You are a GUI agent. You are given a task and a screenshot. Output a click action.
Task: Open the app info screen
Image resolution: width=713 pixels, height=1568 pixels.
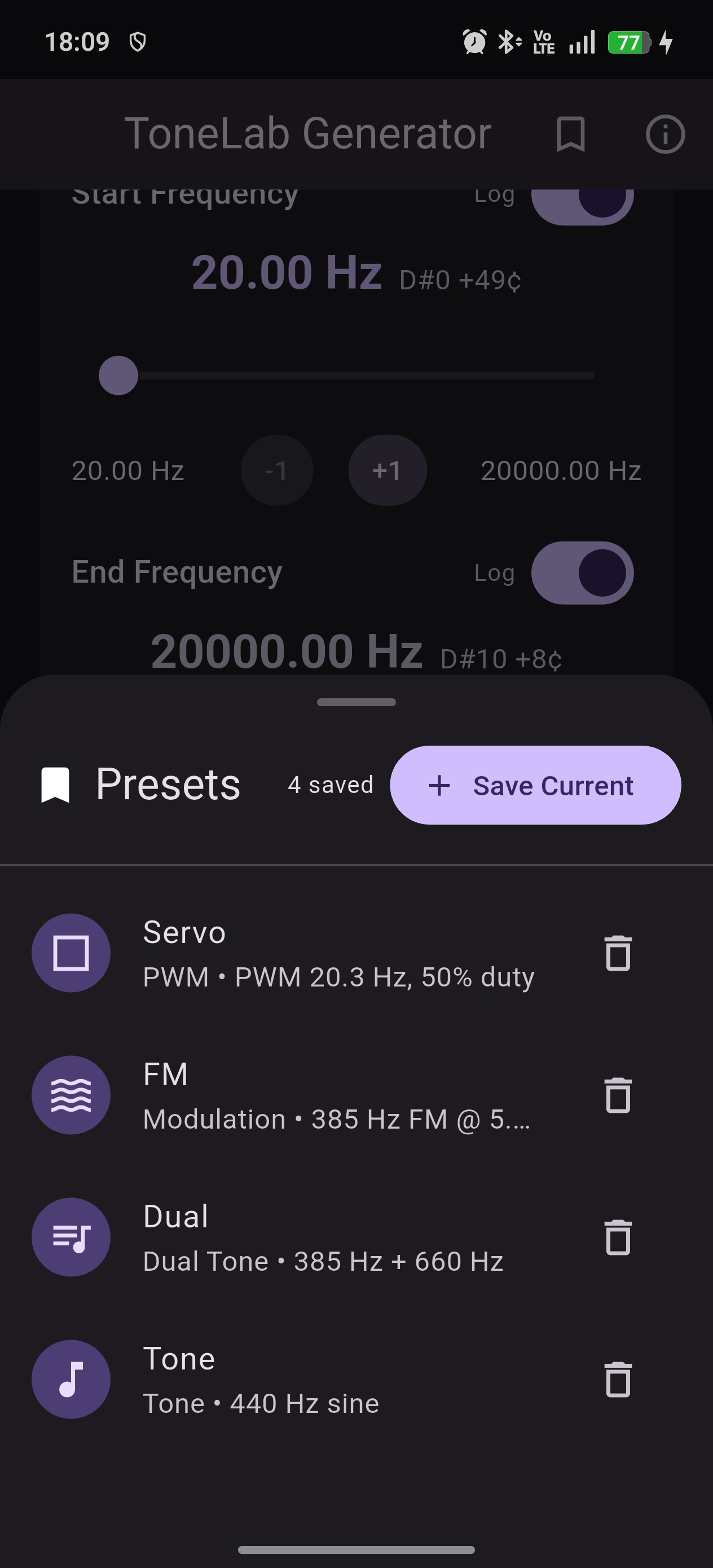(x=665, y=135)
